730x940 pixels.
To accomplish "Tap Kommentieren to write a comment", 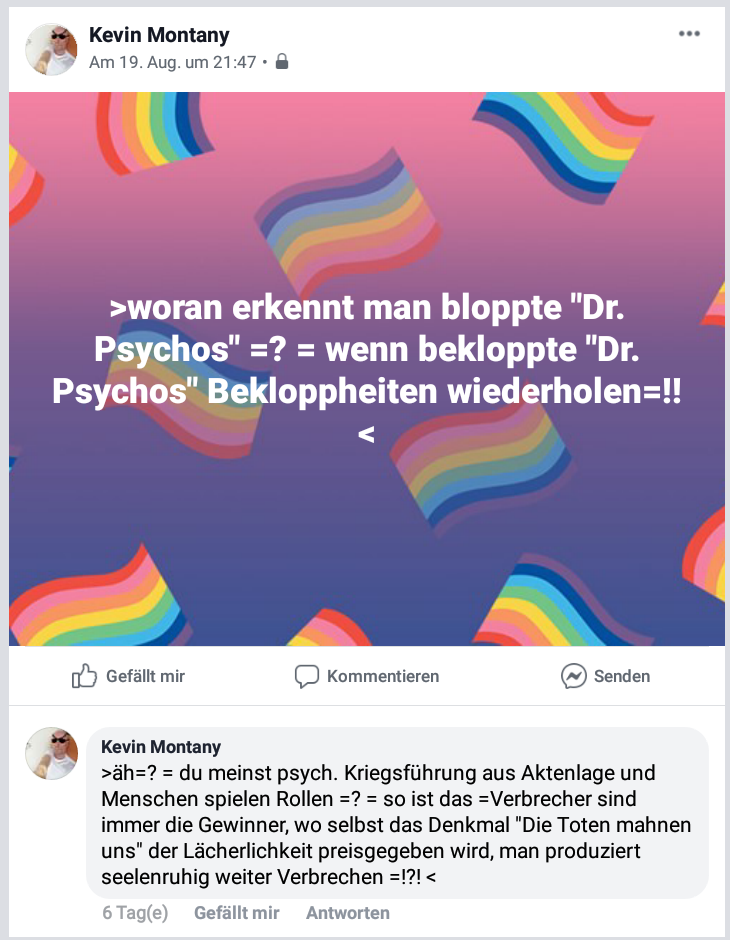I will [x=367, y=676].
